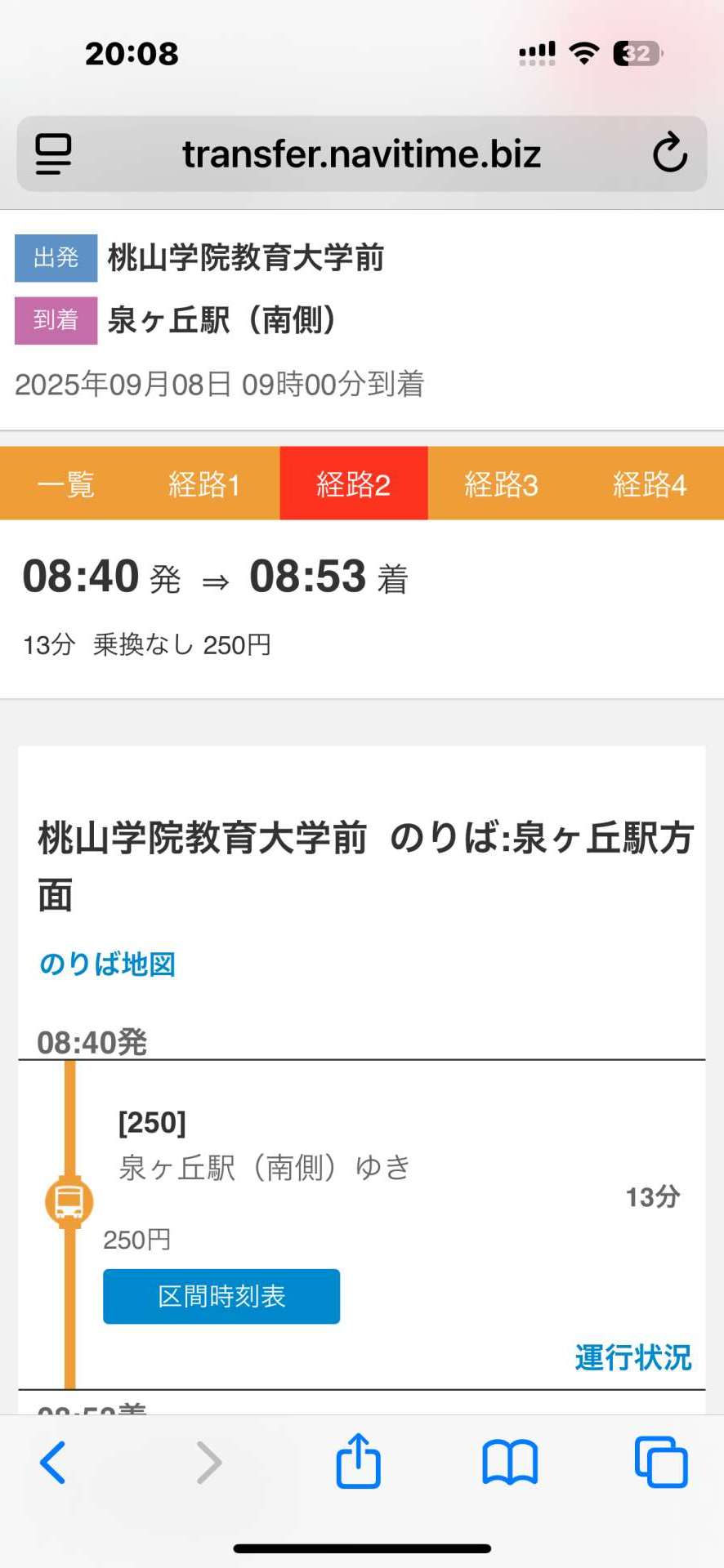Switch to the 一覧 tab
Viewport: 724px width, 1568px height.
tap(65, 483)
